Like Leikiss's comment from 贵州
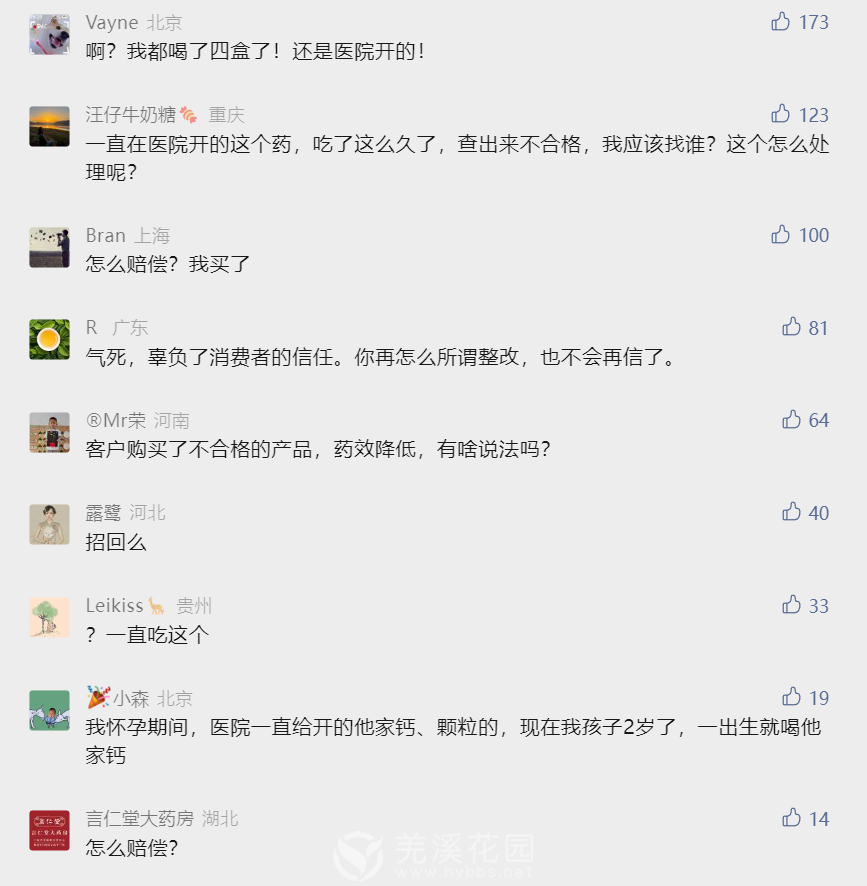Viewport: 867px width, 886px height. (792, 605)
